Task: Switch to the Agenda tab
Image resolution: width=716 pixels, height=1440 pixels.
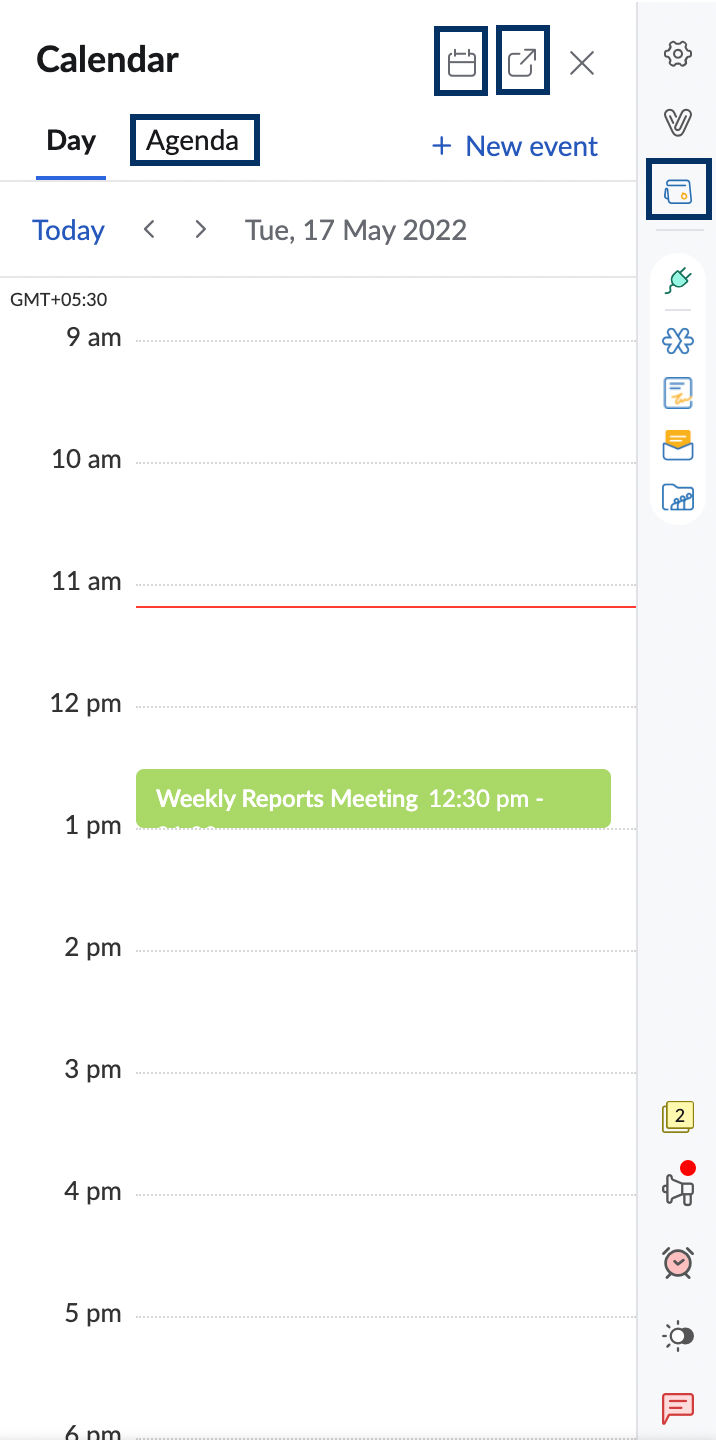Action: tap(194, 140)
